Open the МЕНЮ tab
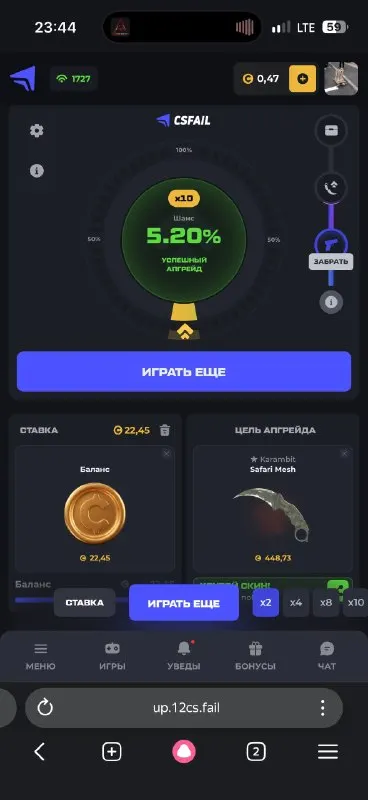 41,657
